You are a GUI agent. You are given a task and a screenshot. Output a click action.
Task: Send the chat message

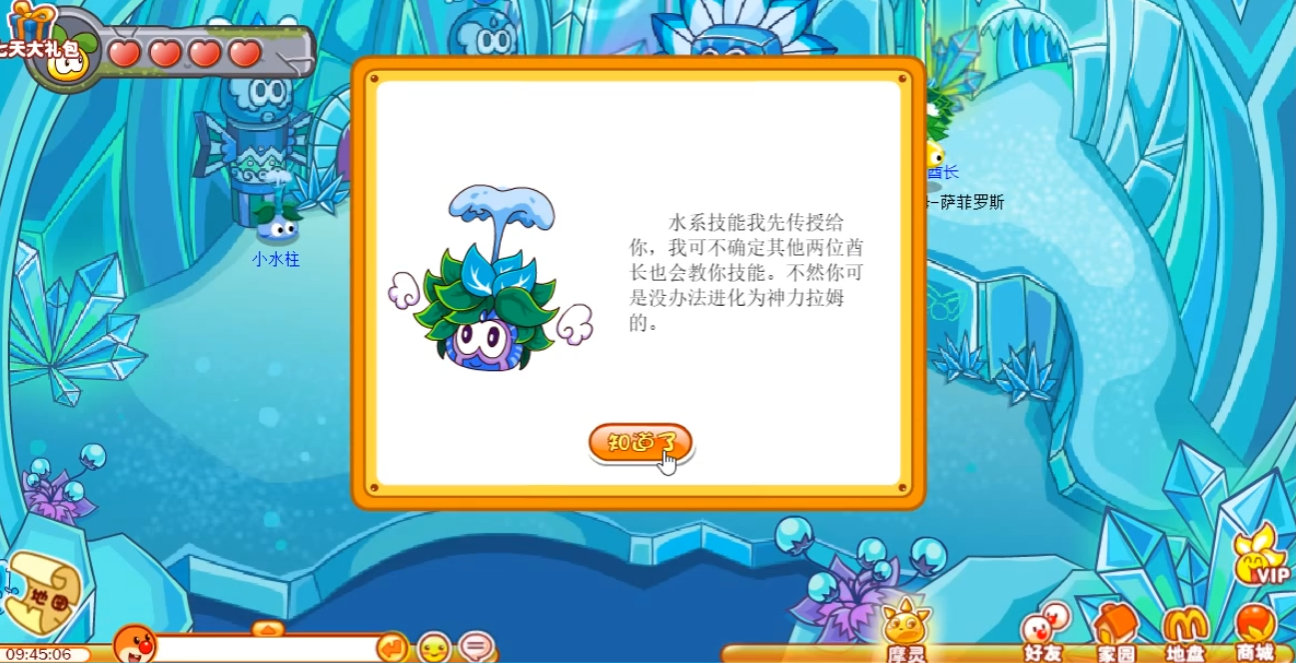point(392,648)
